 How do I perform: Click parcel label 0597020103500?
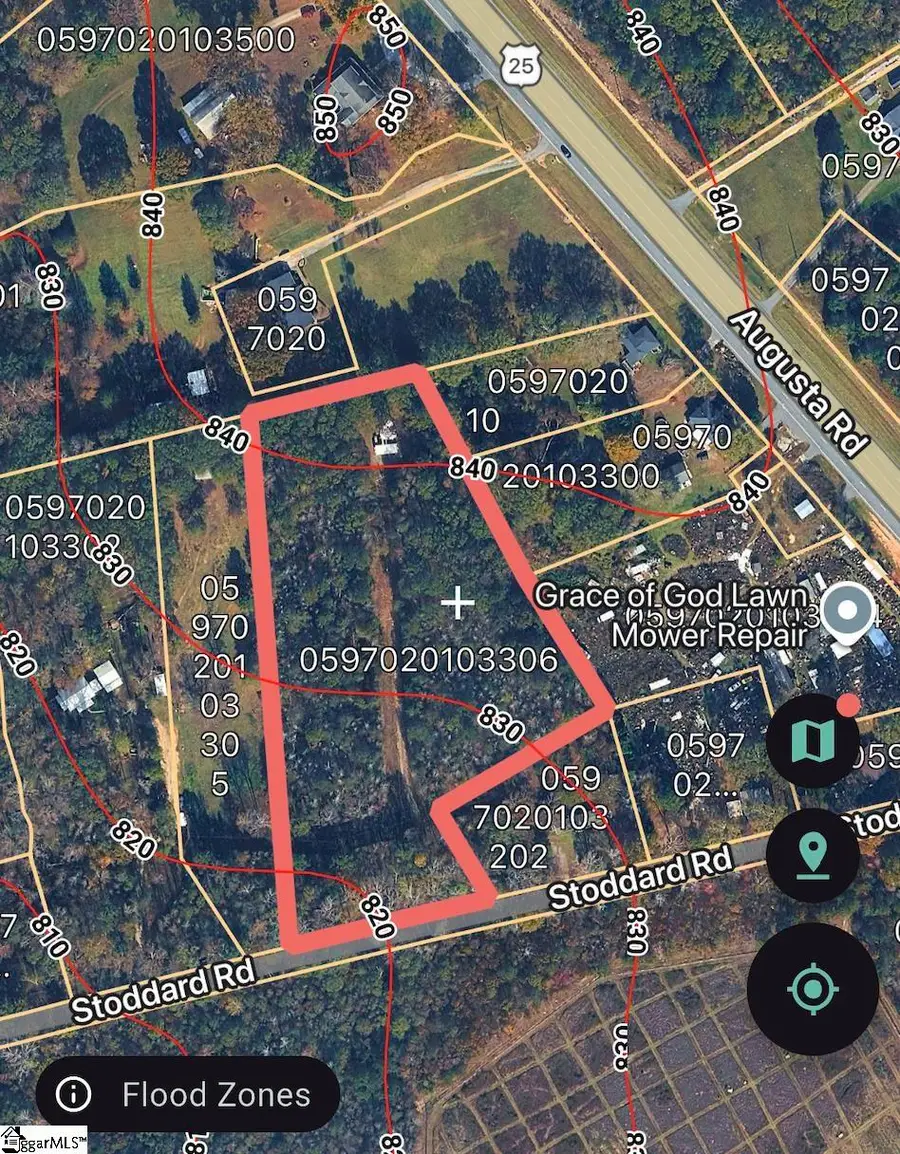point(166,41)
